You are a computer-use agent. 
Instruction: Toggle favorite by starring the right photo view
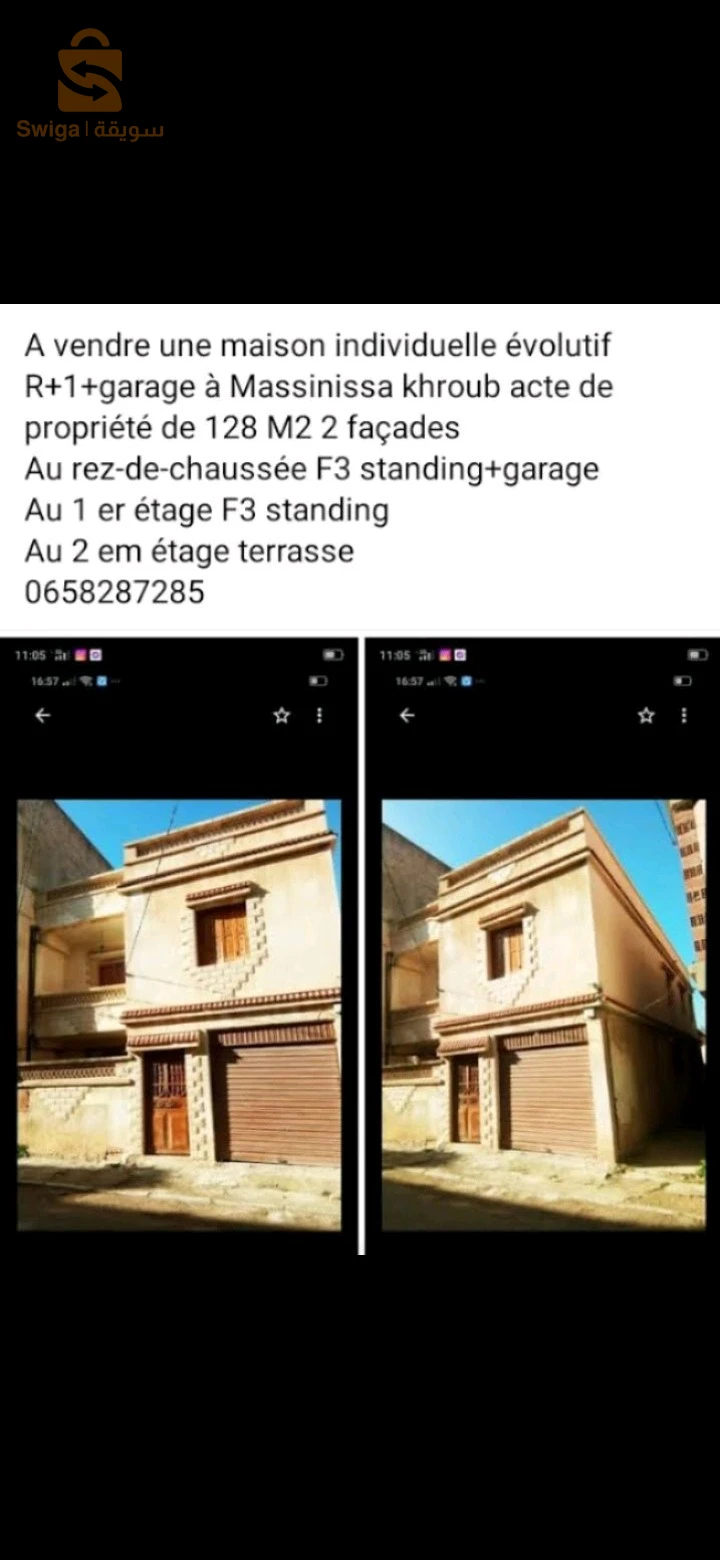tap(645, 716)
